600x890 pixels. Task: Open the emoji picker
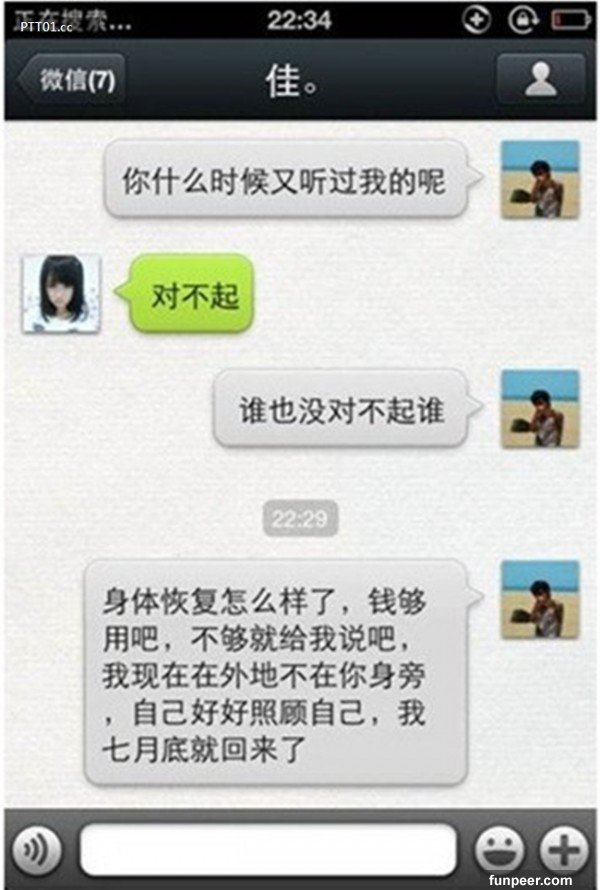click(499, 851)
